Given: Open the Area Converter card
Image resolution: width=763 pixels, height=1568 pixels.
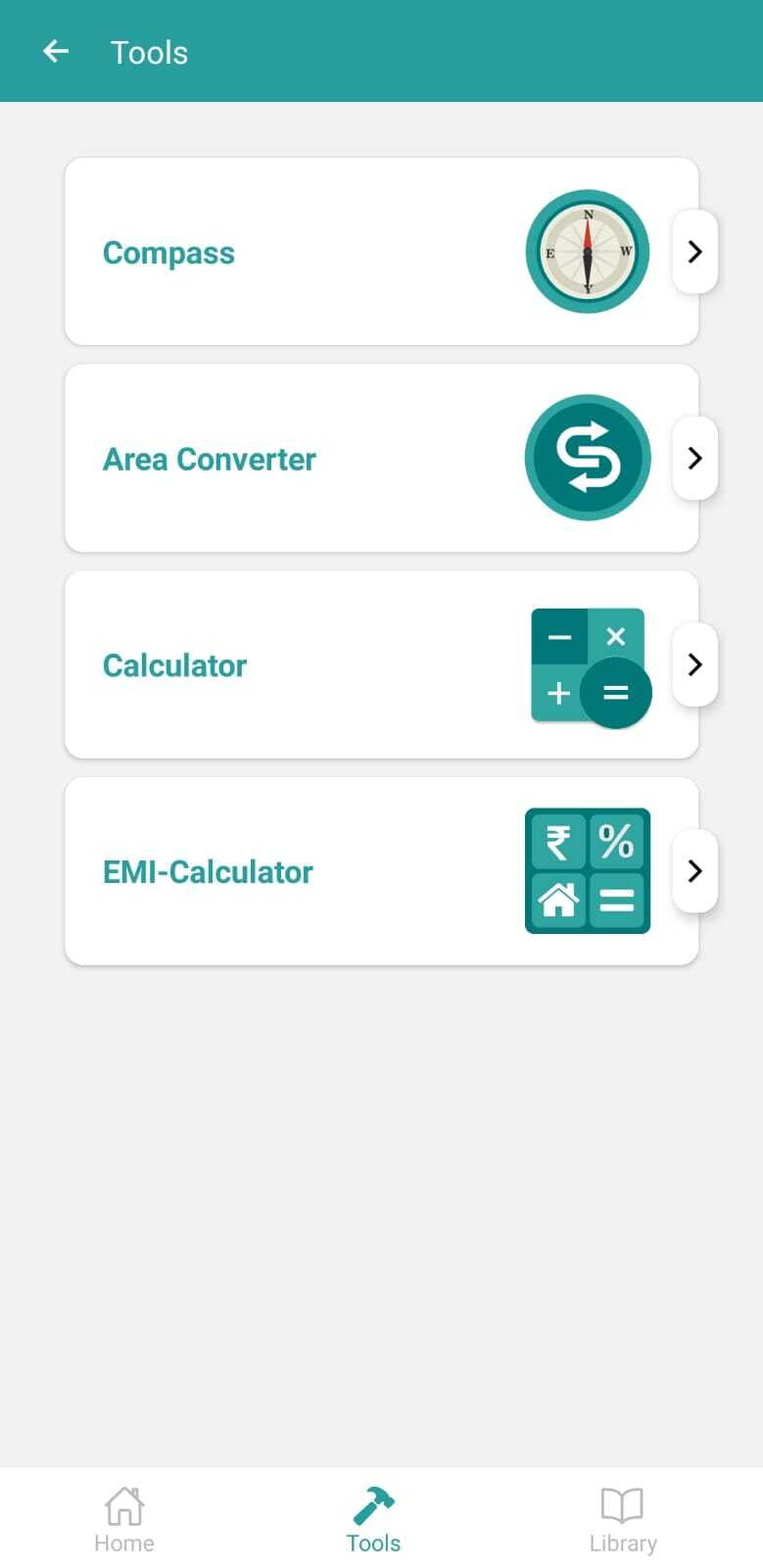Looking at the screenshot, I should click(381, 459).
